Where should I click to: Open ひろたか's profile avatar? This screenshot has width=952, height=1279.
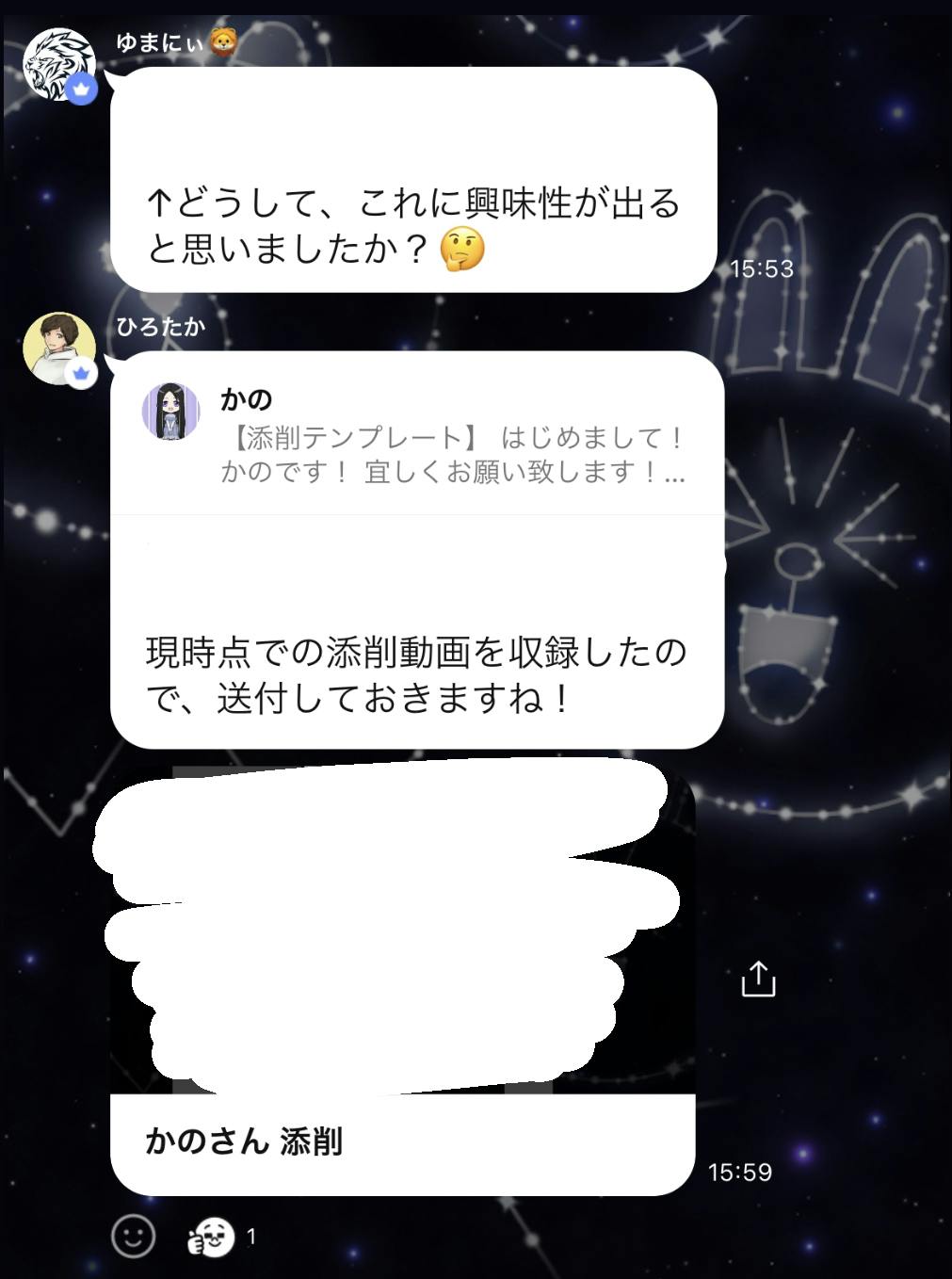(x=58, y=348)
